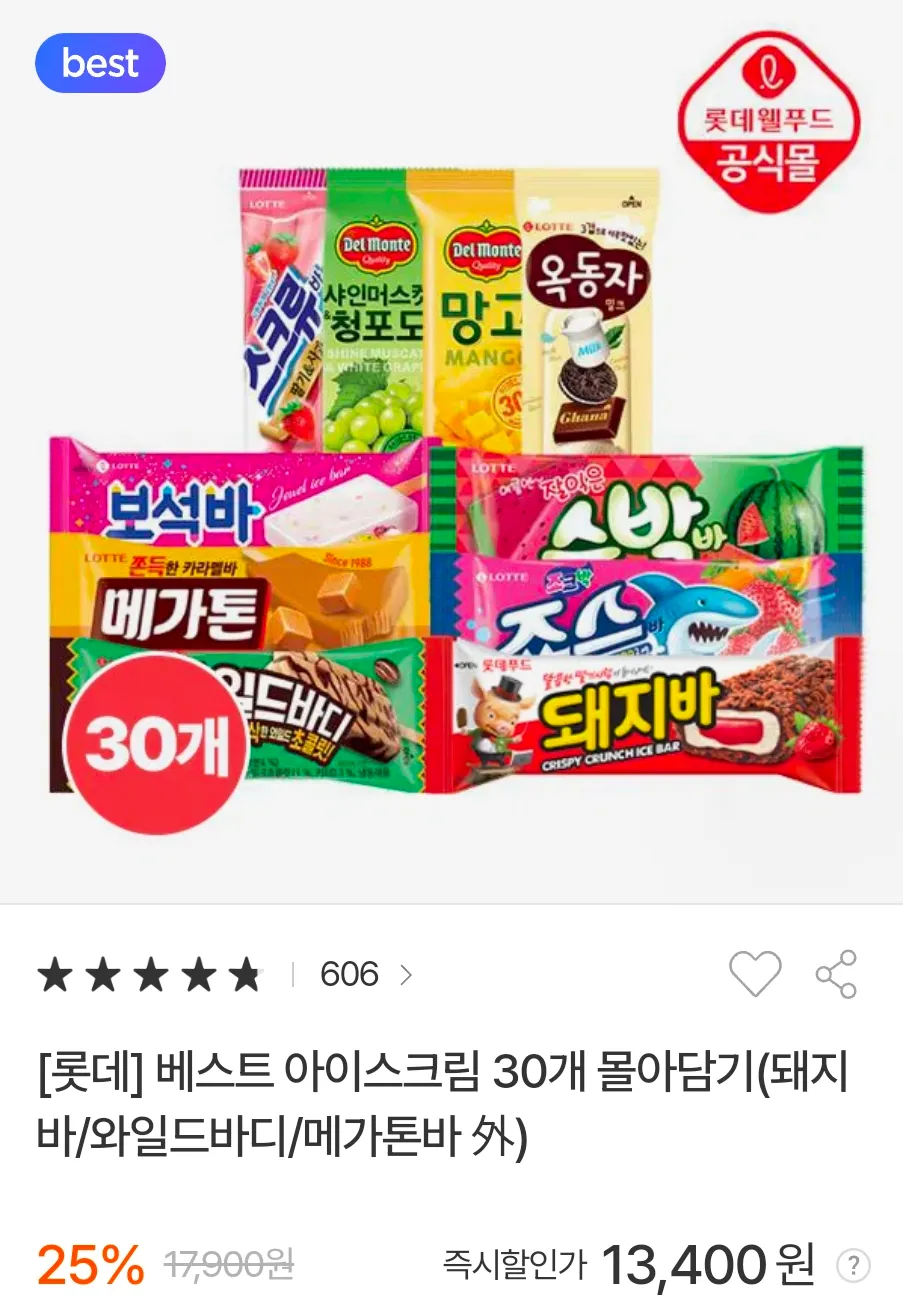Open the 606 reviews link

click(x=365, y=974)
